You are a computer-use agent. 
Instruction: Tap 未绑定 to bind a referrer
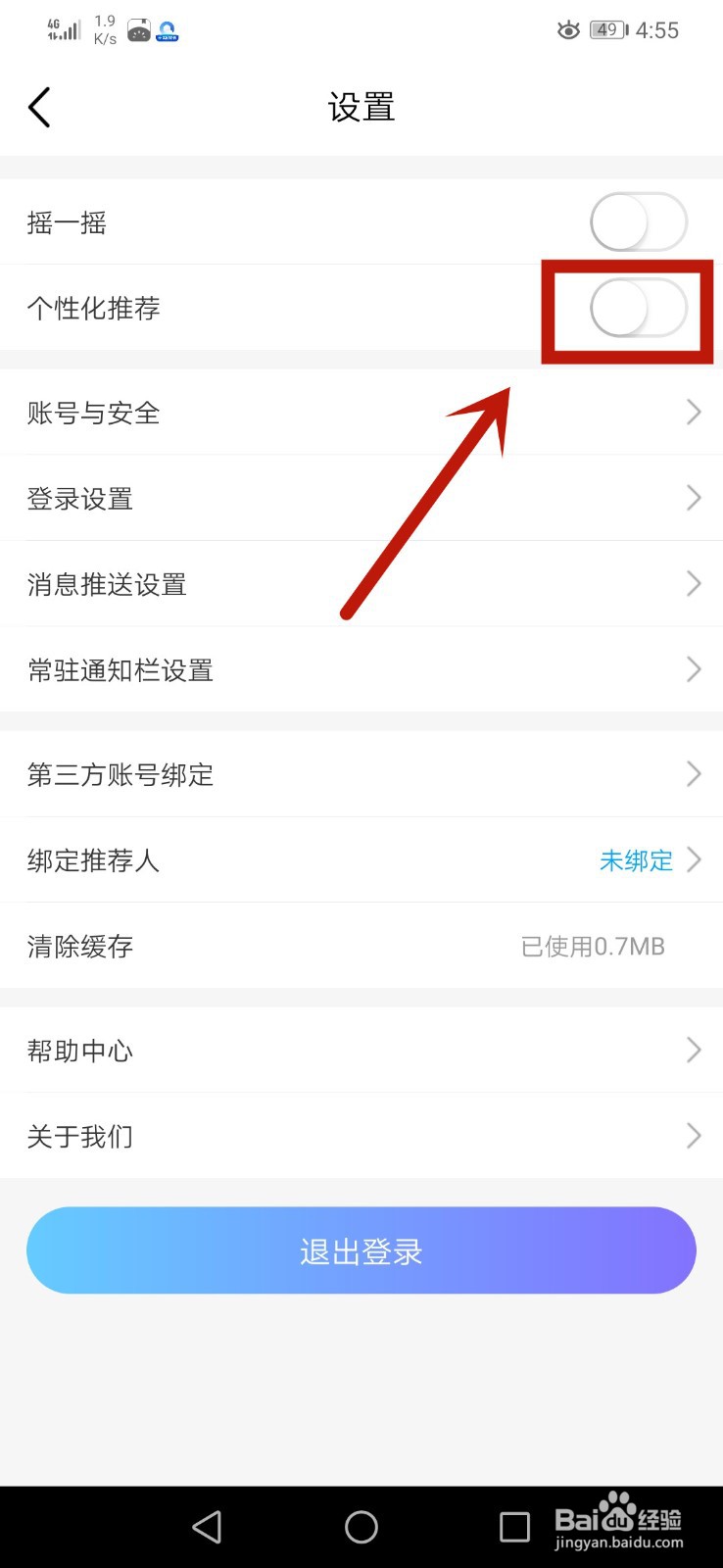(635, 860)
